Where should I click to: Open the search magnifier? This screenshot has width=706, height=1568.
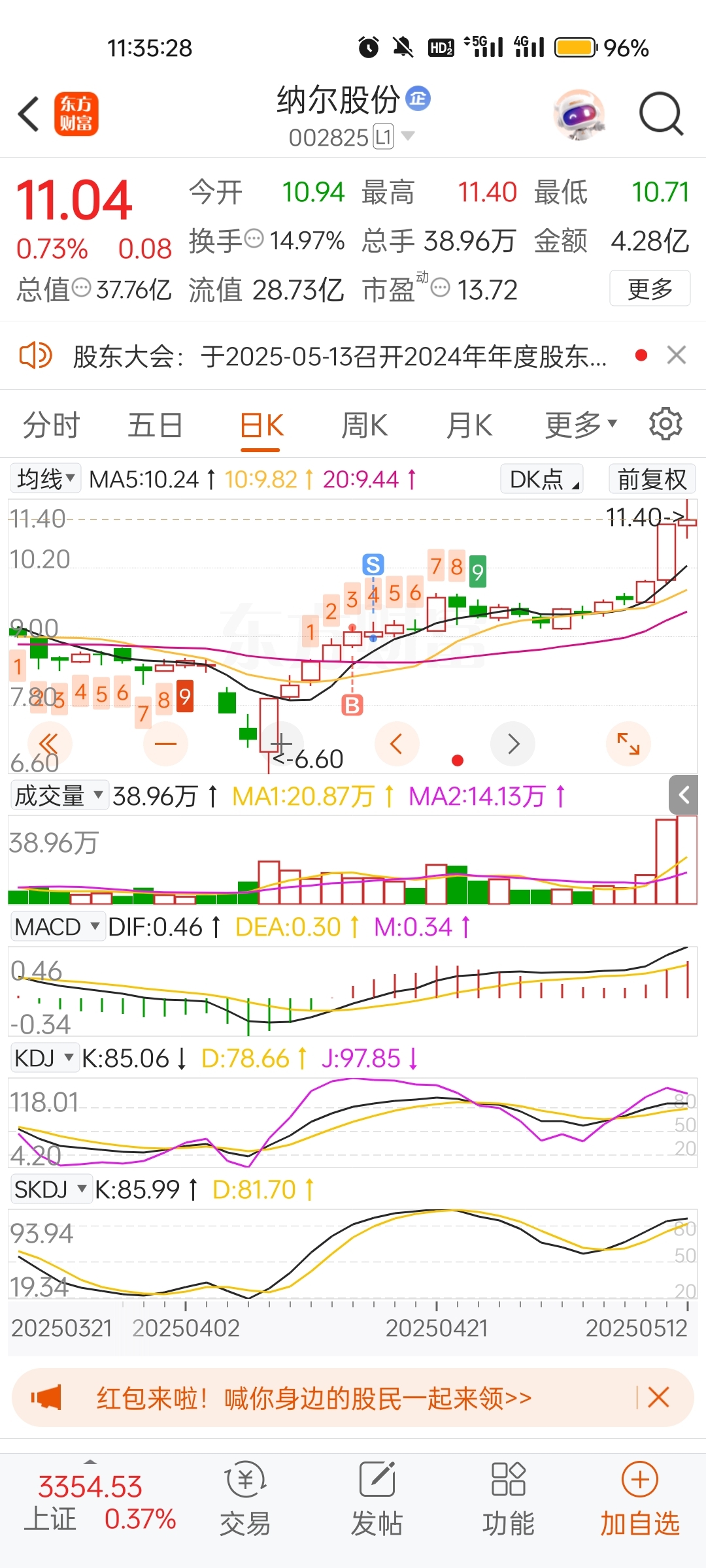coord(660,114)
